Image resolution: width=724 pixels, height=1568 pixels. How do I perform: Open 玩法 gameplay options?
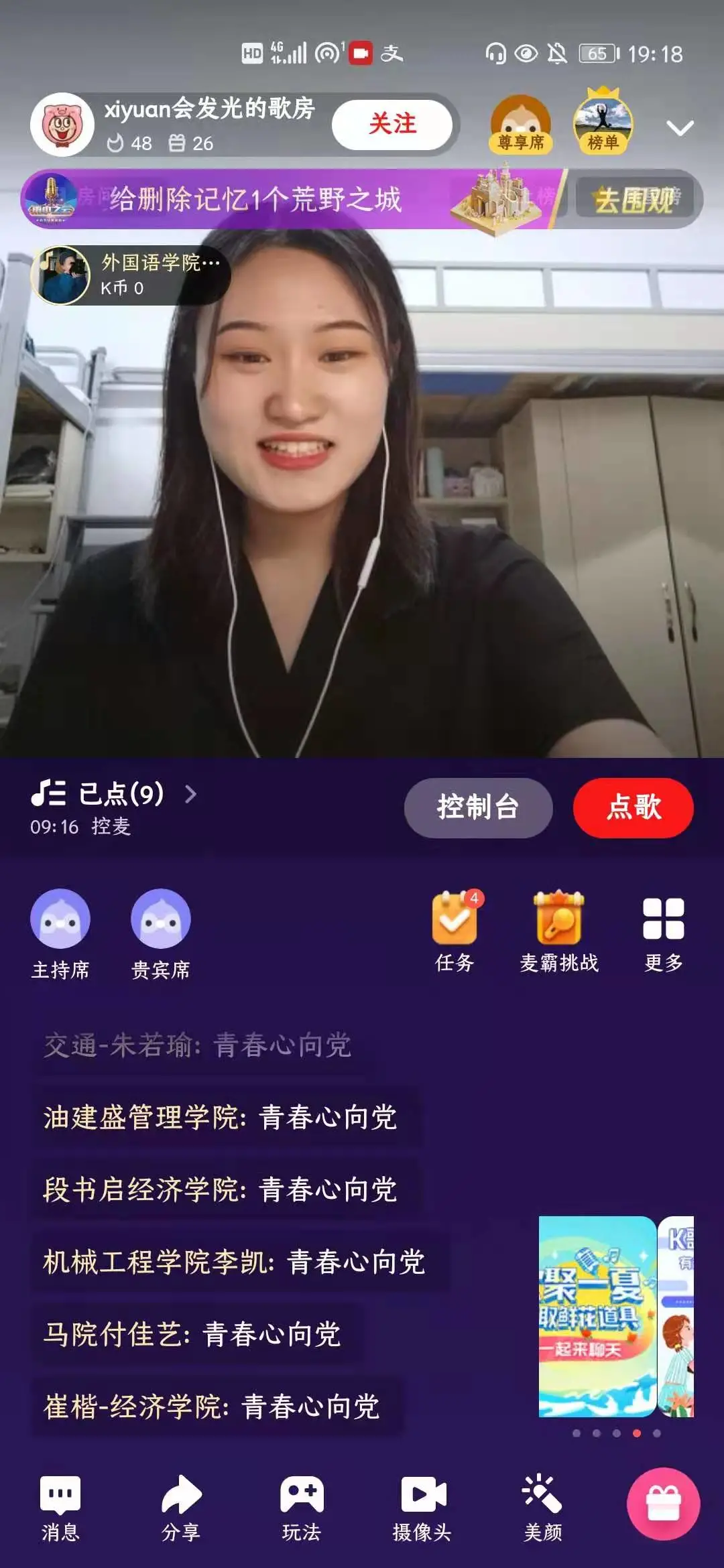coord(302,1508)
